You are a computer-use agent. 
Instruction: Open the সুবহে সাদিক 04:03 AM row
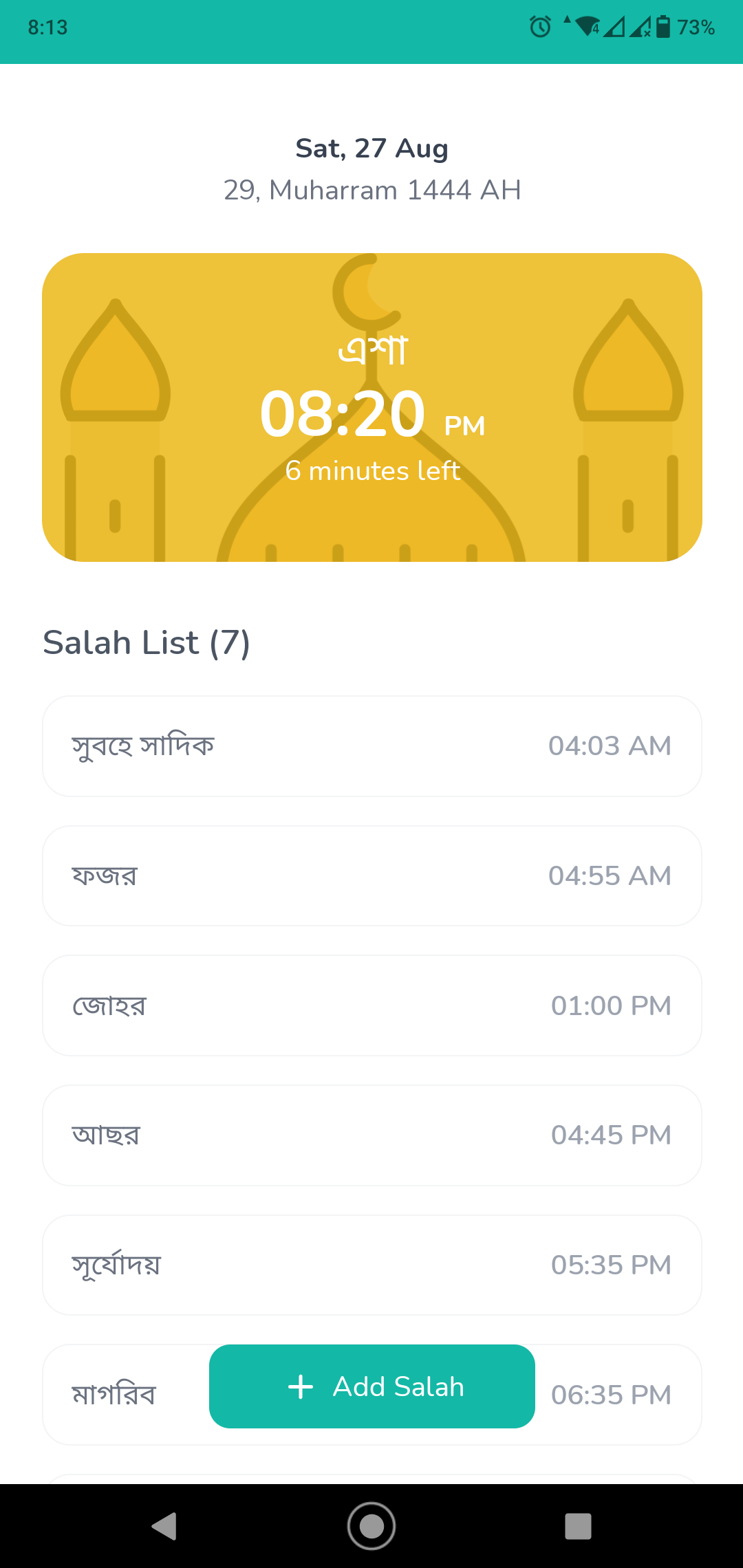372,746
